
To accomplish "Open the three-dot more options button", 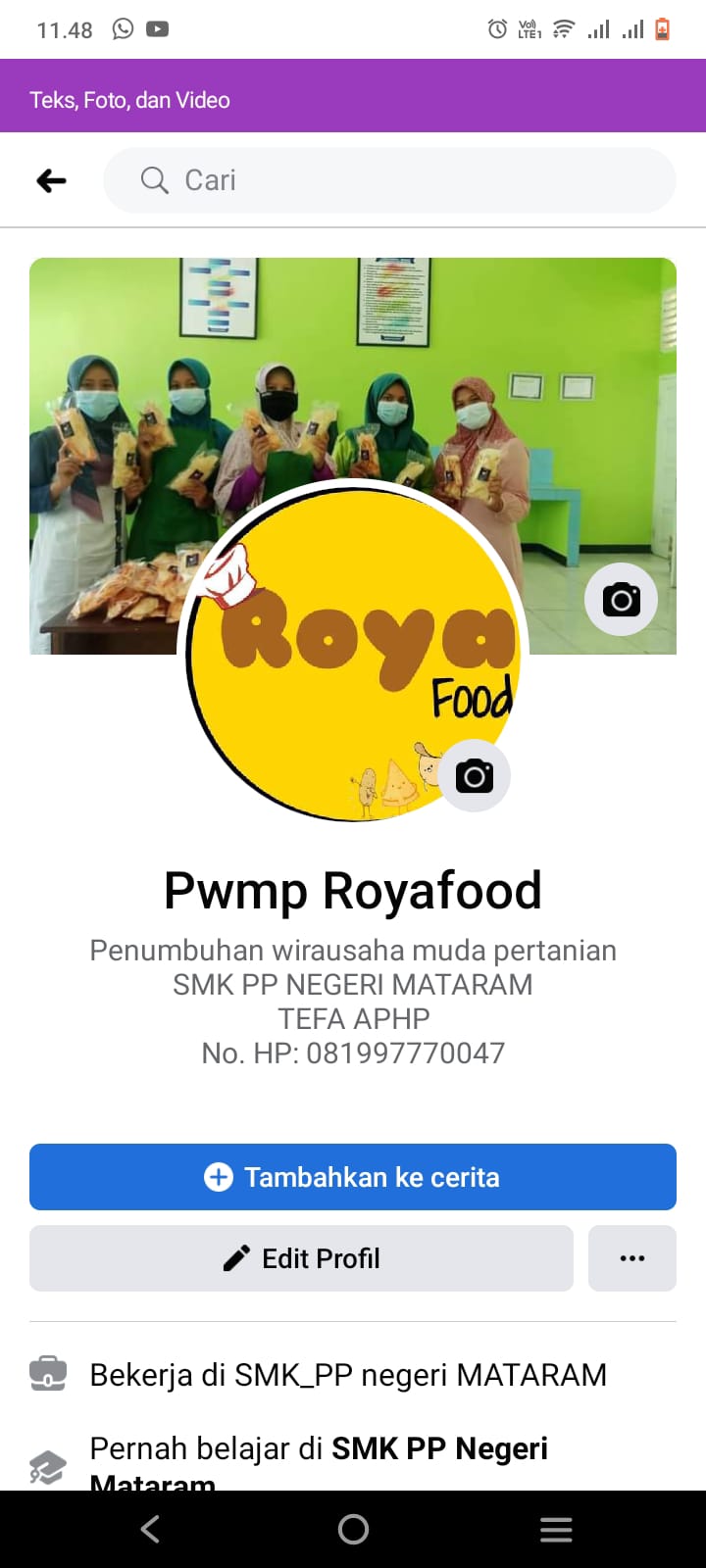I will coord(632,1258).
